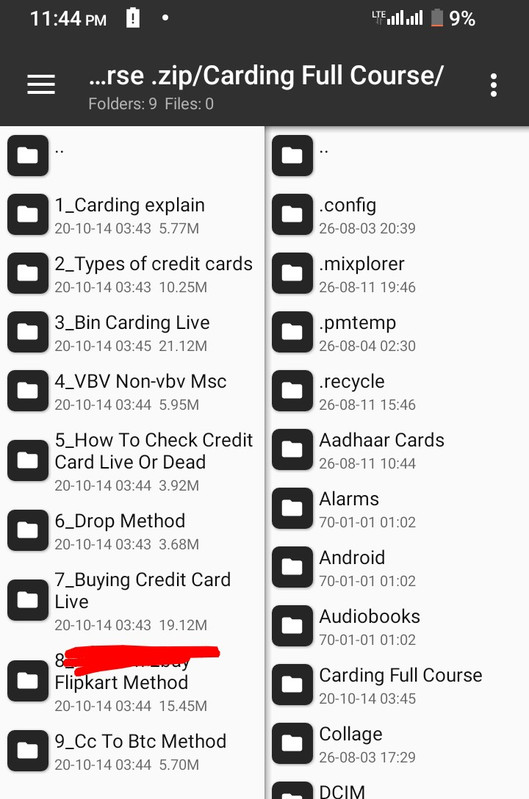Screen dimensions: 529x799
Task: Open the Android folder
Action: click(x=398, y=567)
